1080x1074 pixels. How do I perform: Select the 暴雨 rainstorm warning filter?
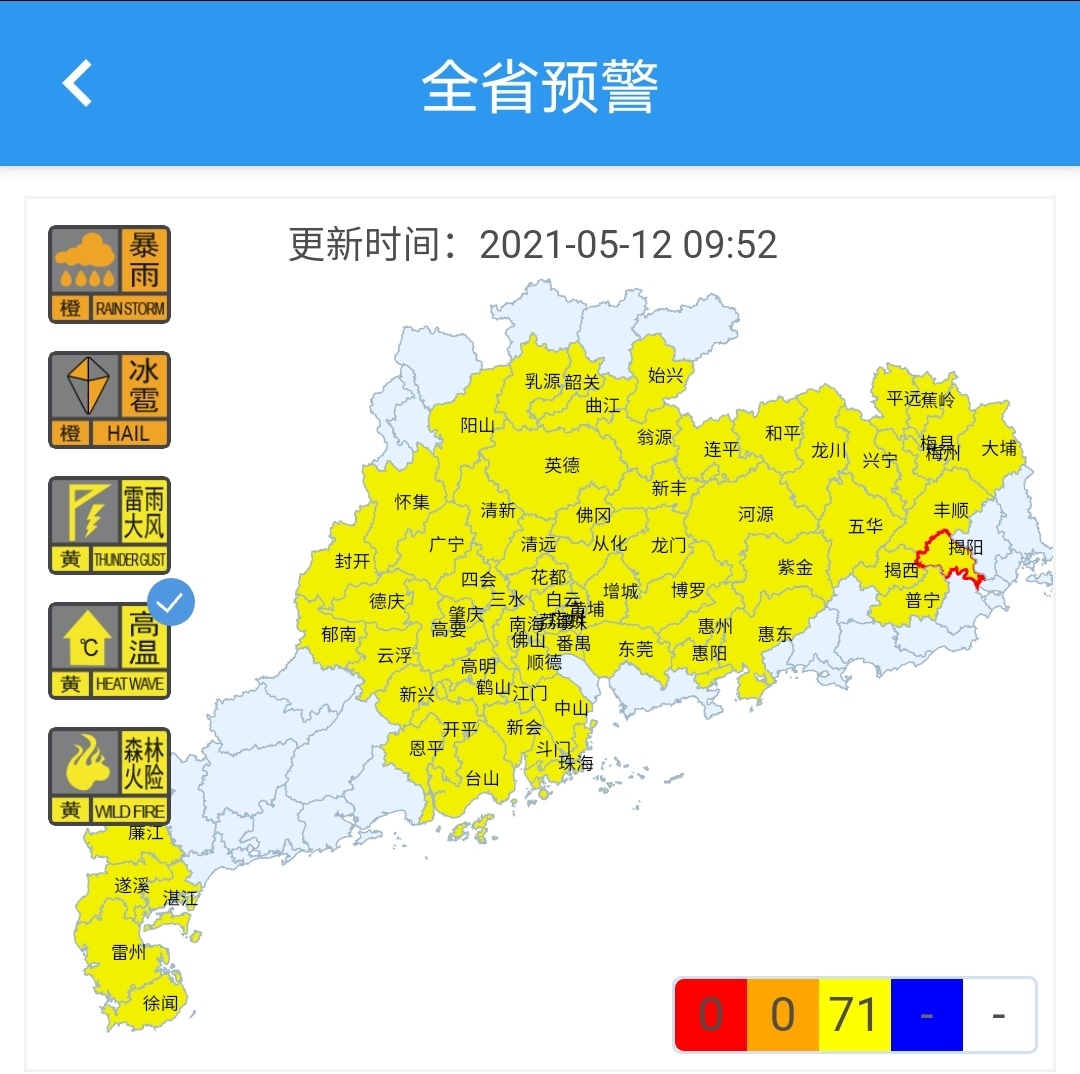[x=110, y=274]
